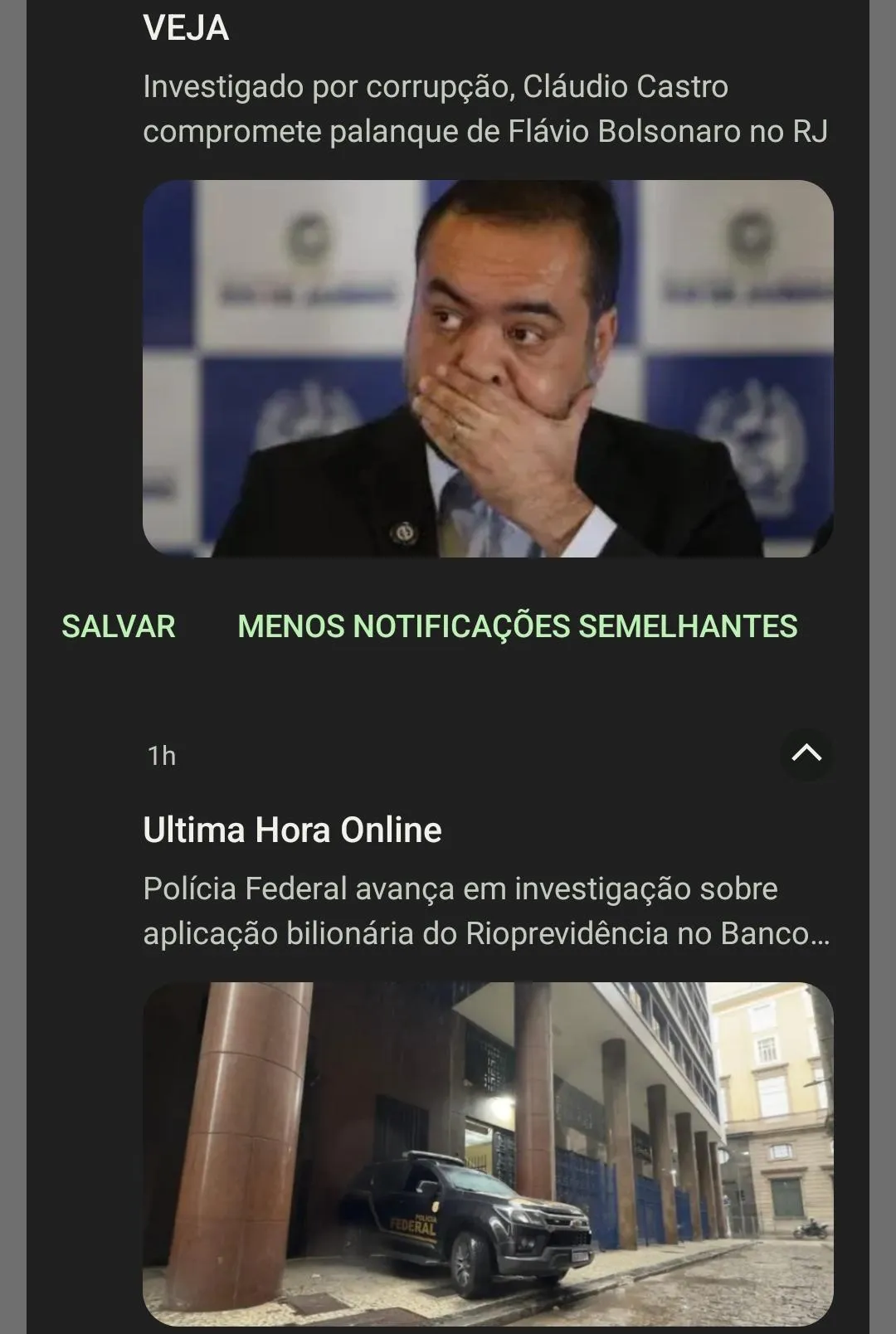Open the VEJA article about Cláudio Castro
Viewport: 896px width, 1334px height.
pos(485,109)
